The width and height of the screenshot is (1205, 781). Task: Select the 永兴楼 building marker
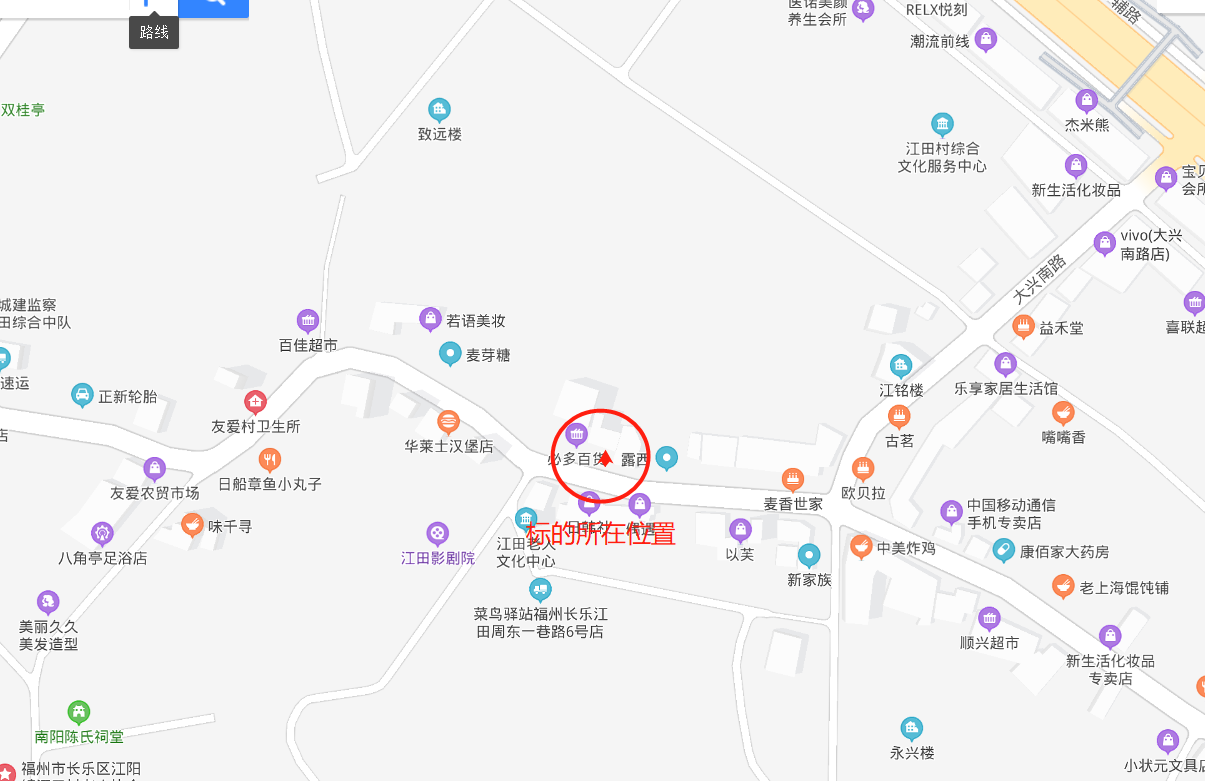point(911,728)
